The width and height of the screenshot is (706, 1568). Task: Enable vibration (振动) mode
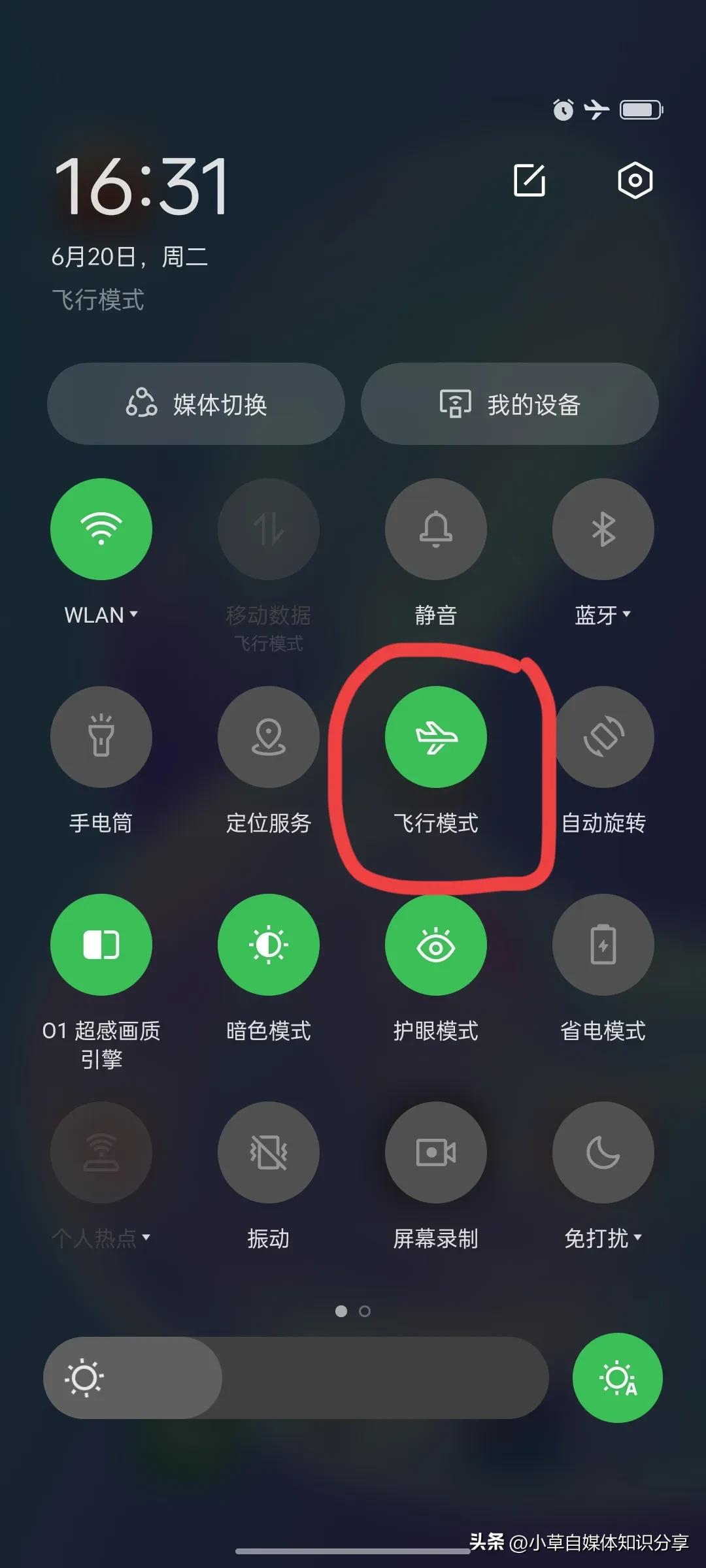(269, 1153)
